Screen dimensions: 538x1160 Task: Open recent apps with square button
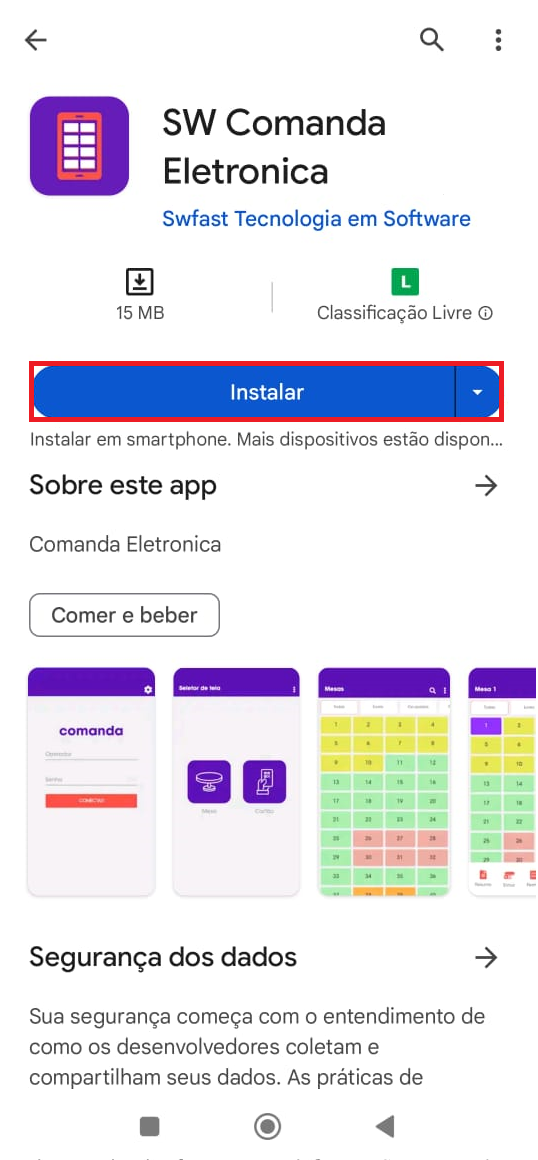tap(149, 1127)
